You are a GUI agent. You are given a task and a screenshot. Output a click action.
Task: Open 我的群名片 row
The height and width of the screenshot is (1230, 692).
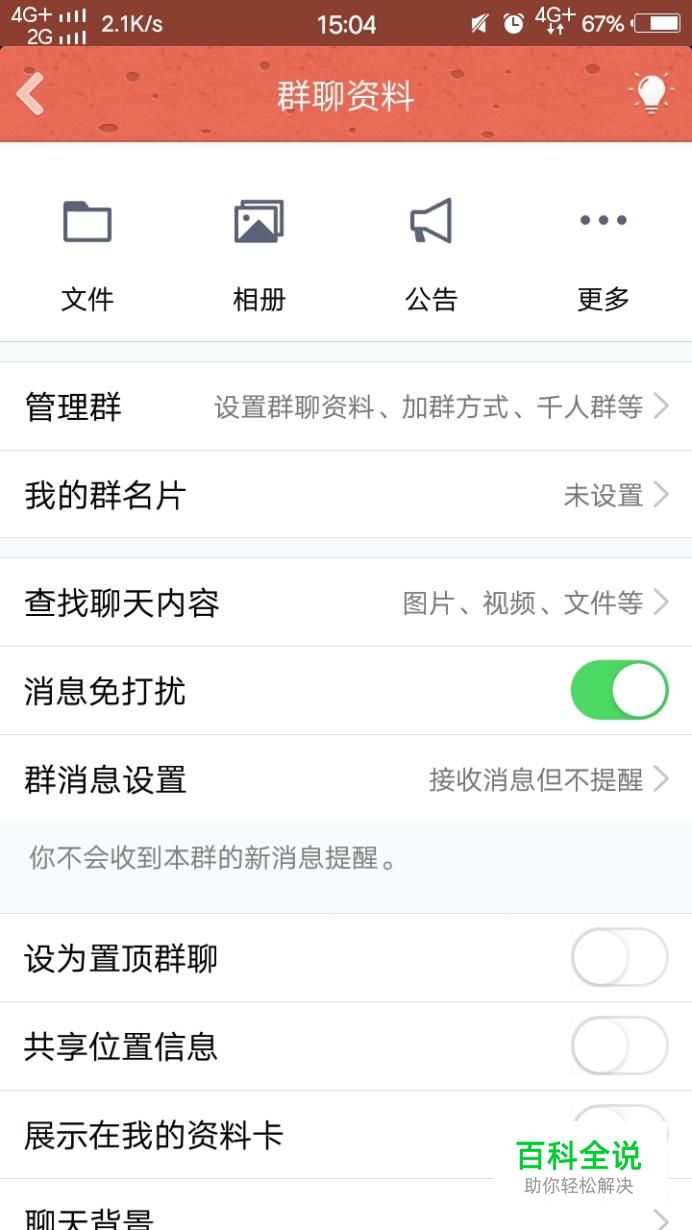pyautogui.click(x=346, y=495)
